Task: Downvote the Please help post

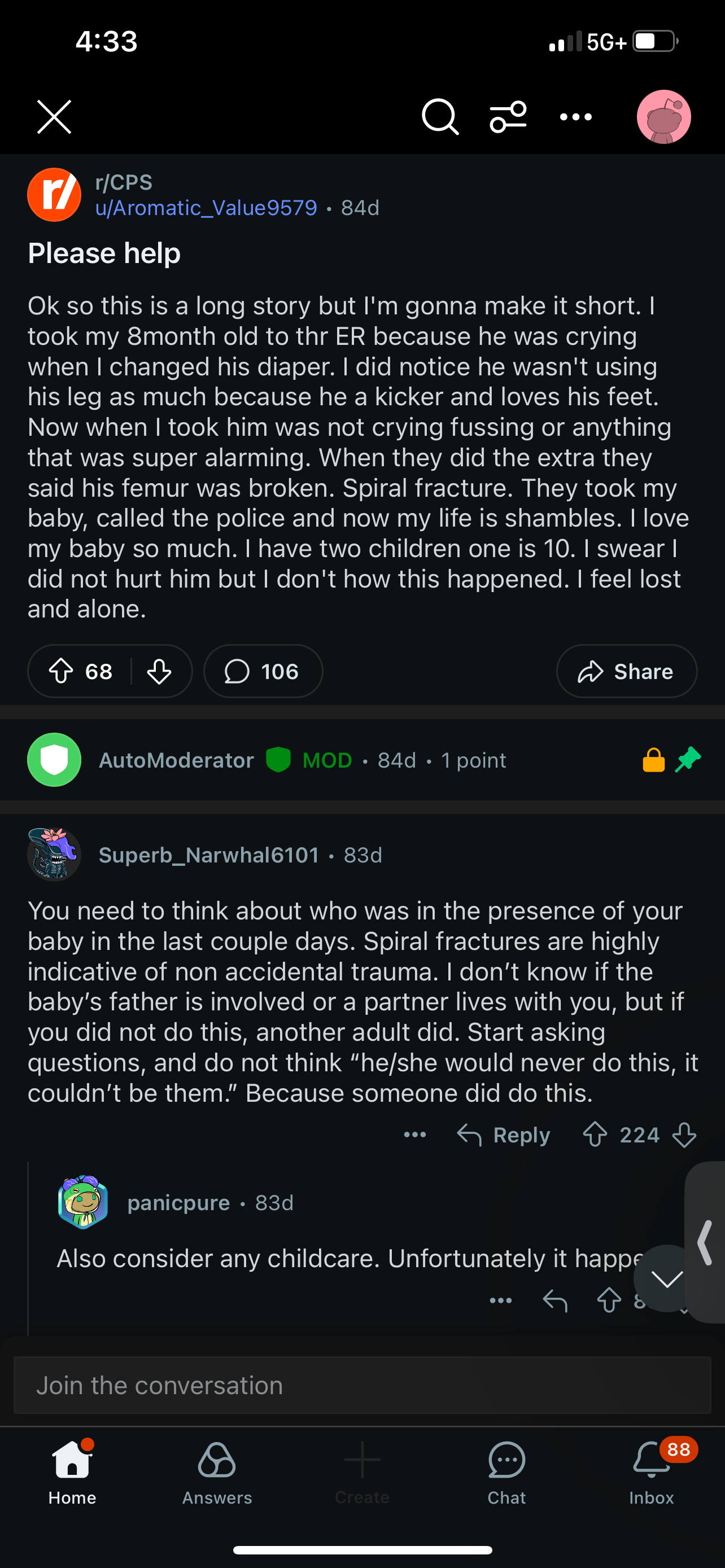Action: [x=159, y=671]
